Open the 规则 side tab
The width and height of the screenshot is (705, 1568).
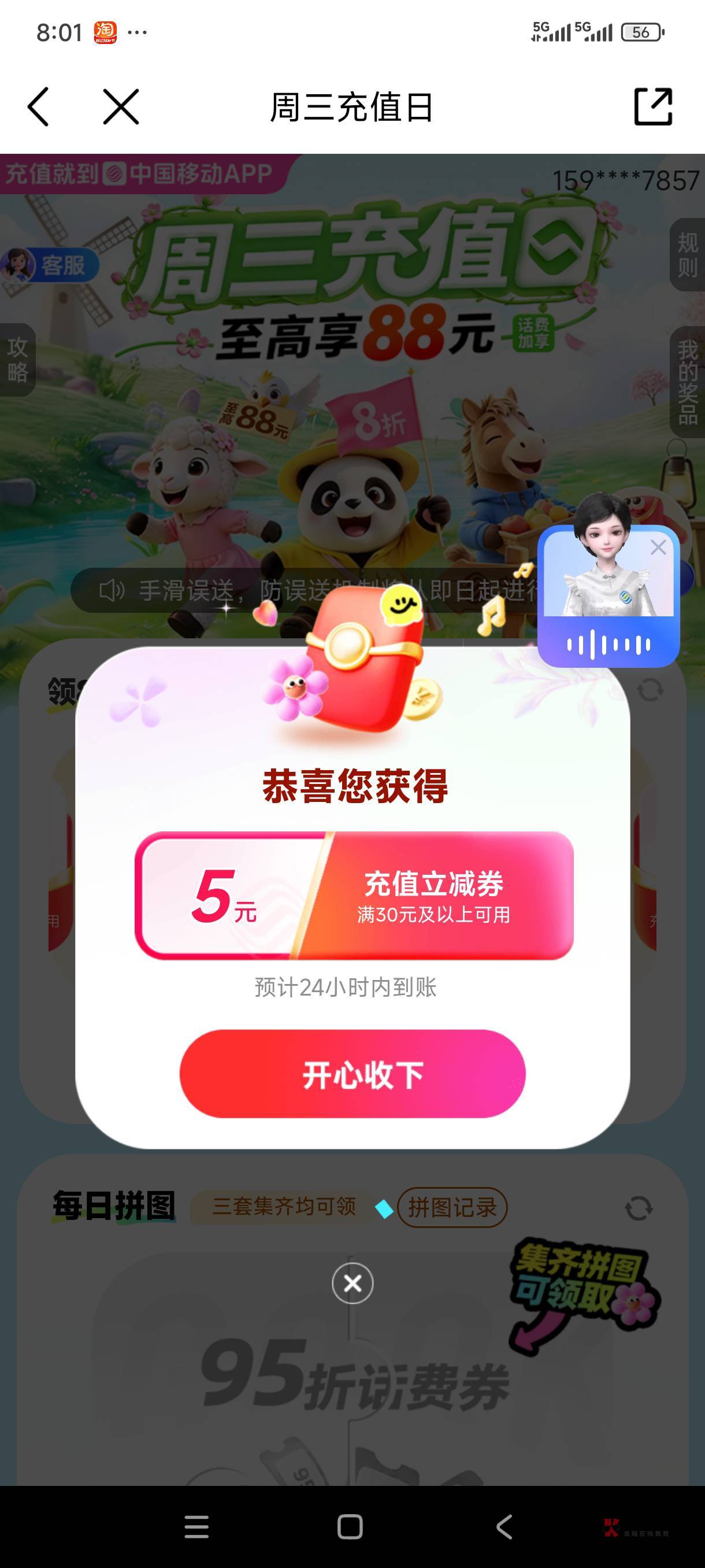pyautogui.click(x=687, y=254)
